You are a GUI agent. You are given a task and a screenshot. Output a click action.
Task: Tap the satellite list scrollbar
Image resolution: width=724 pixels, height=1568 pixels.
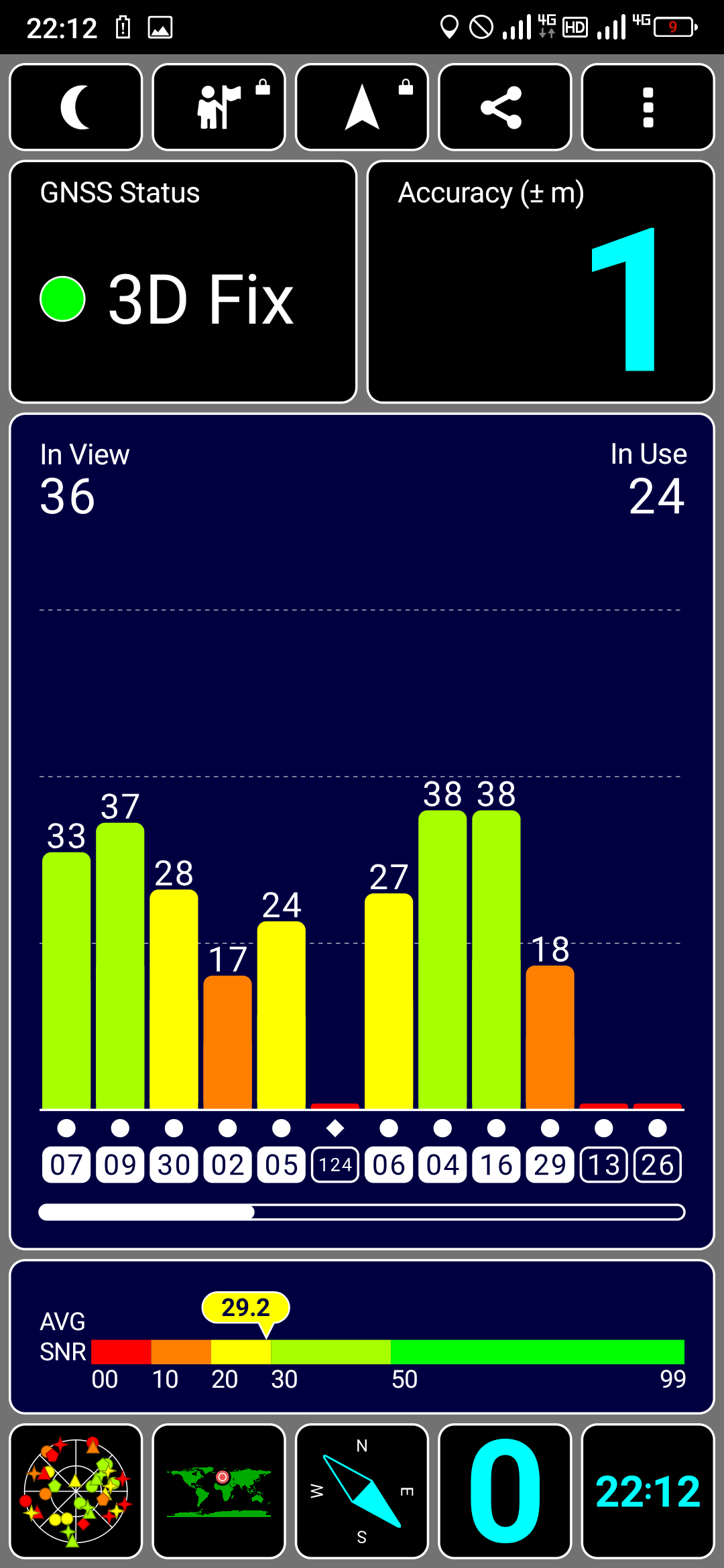coord(362,1212)
